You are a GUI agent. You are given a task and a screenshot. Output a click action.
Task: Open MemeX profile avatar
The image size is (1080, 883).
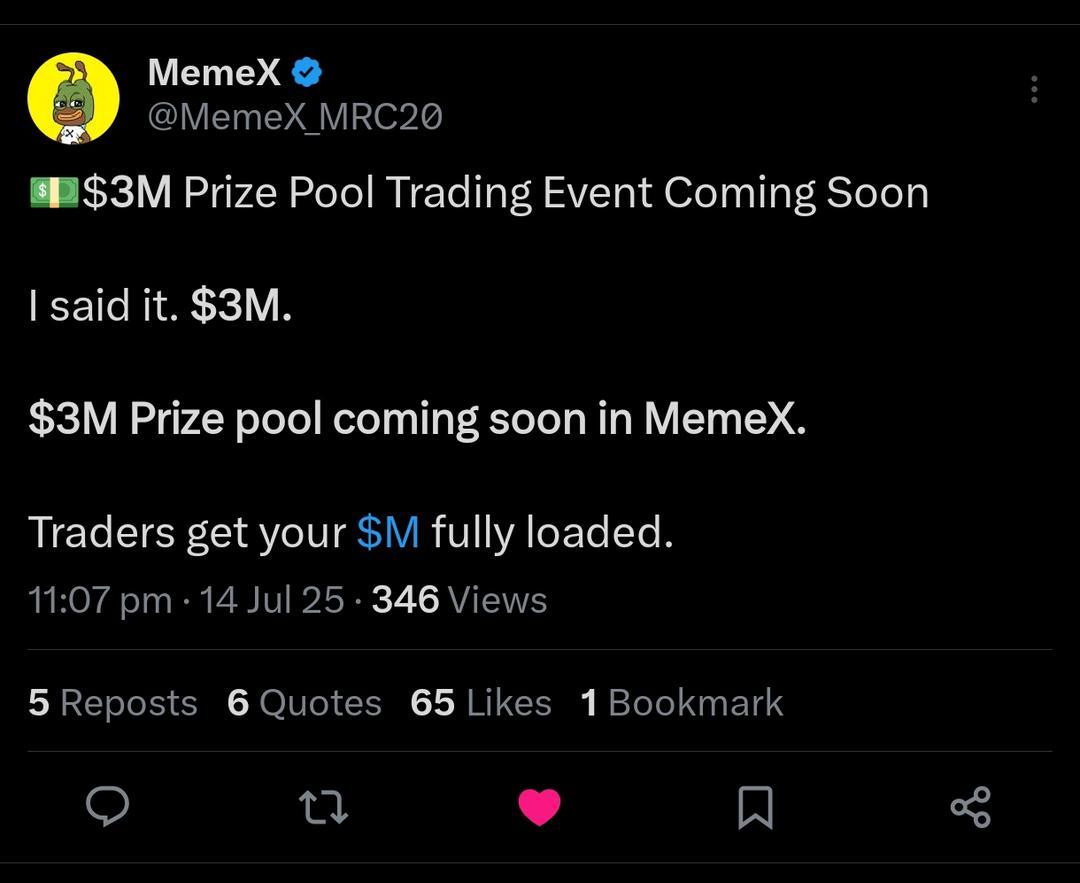(73, 98)
